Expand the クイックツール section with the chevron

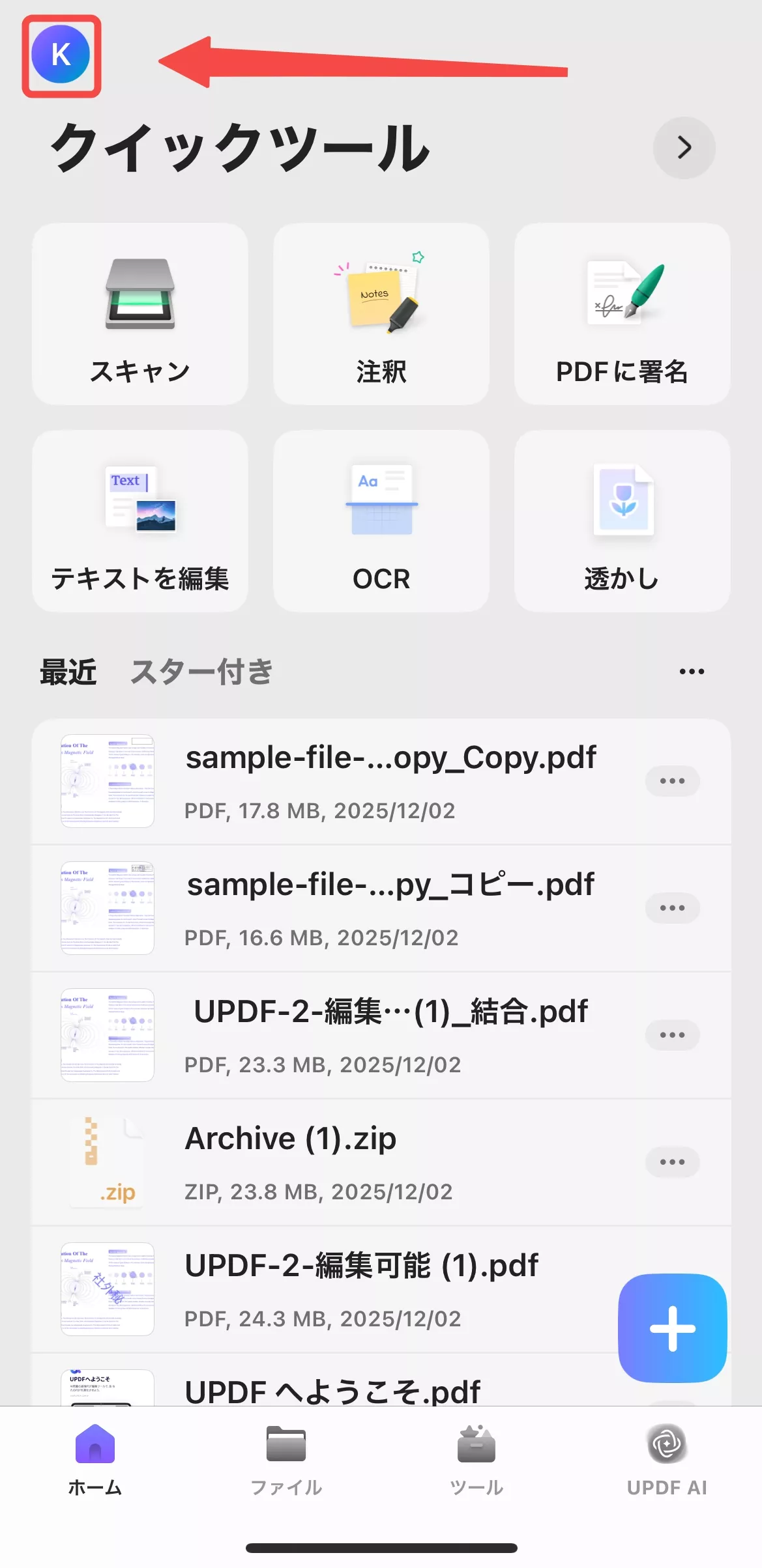pyautogui.click(x=683, y=149)
